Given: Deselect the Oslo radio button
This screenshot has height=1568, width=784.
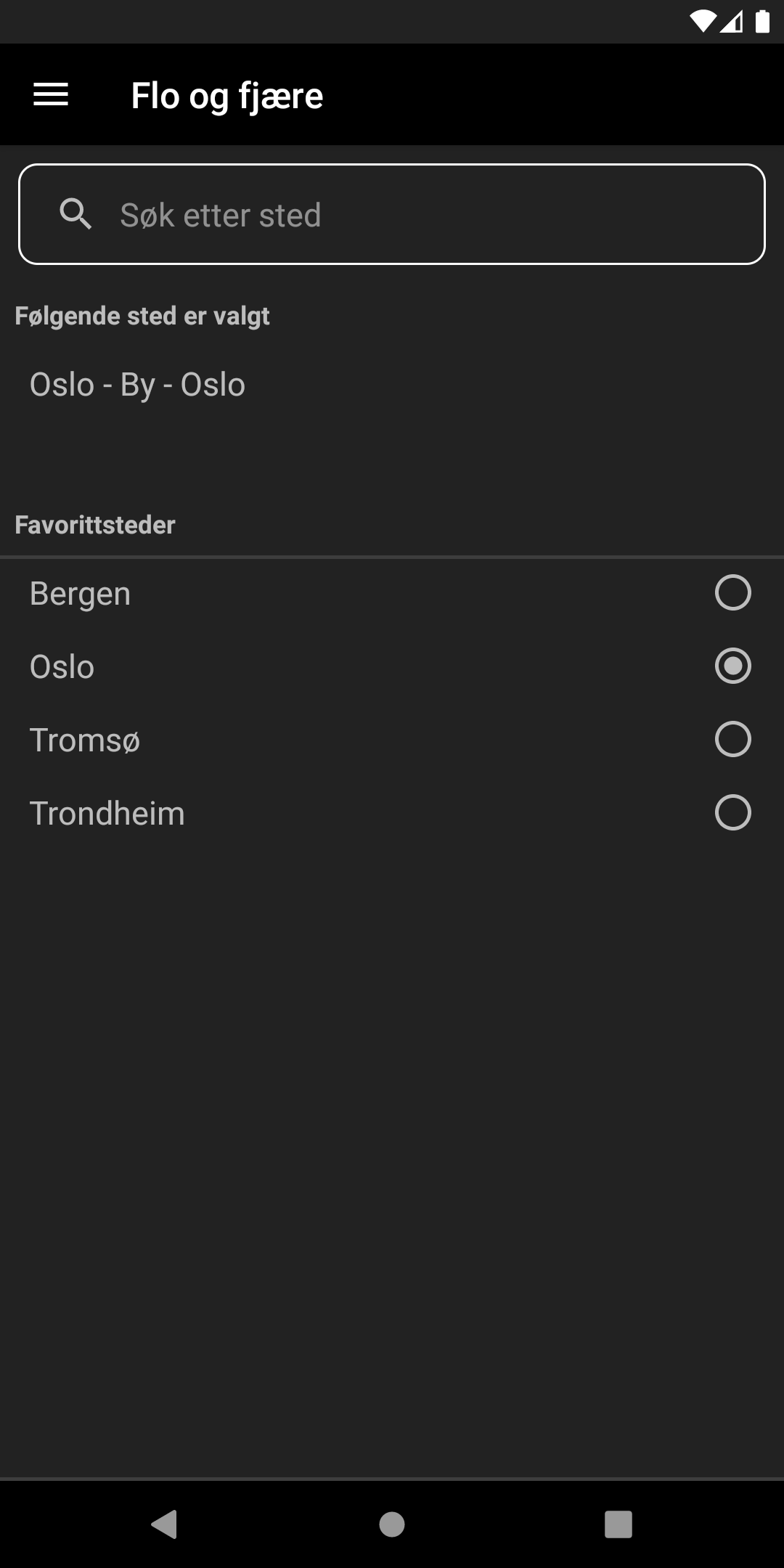Looking at the screenshot, I should (733, 666).
